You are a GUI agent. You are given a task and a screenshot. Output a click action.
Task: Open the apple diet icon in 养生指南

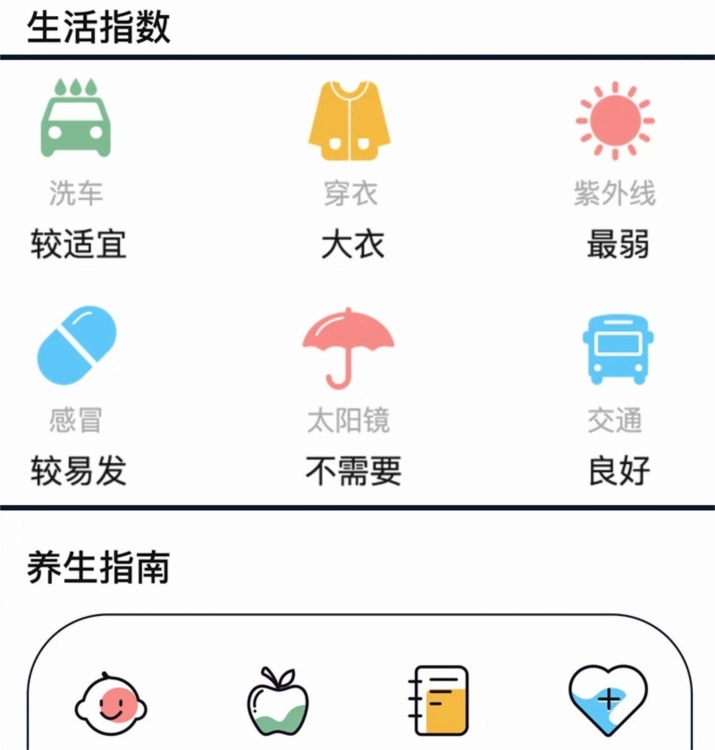(x=277, y=702)
